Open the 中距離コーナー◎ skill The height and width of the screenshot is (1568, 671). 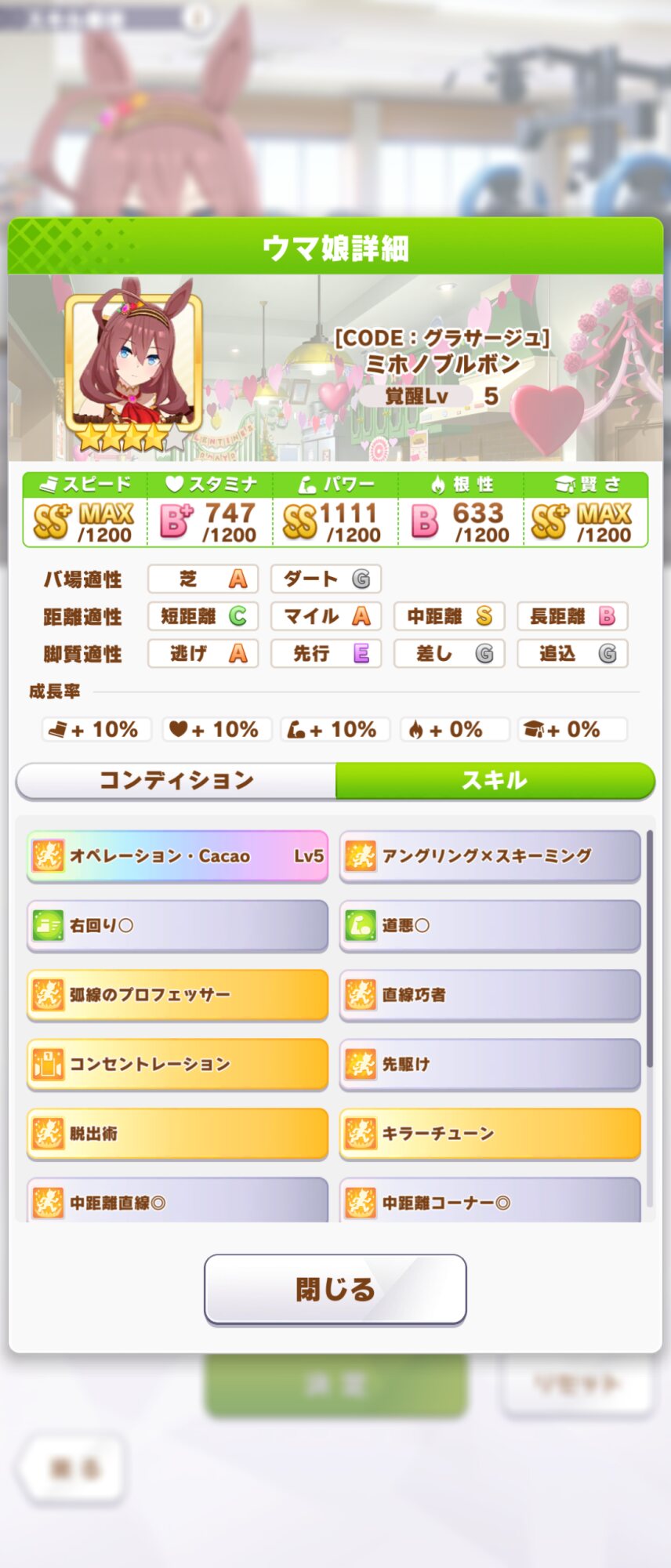point(490,1201)
